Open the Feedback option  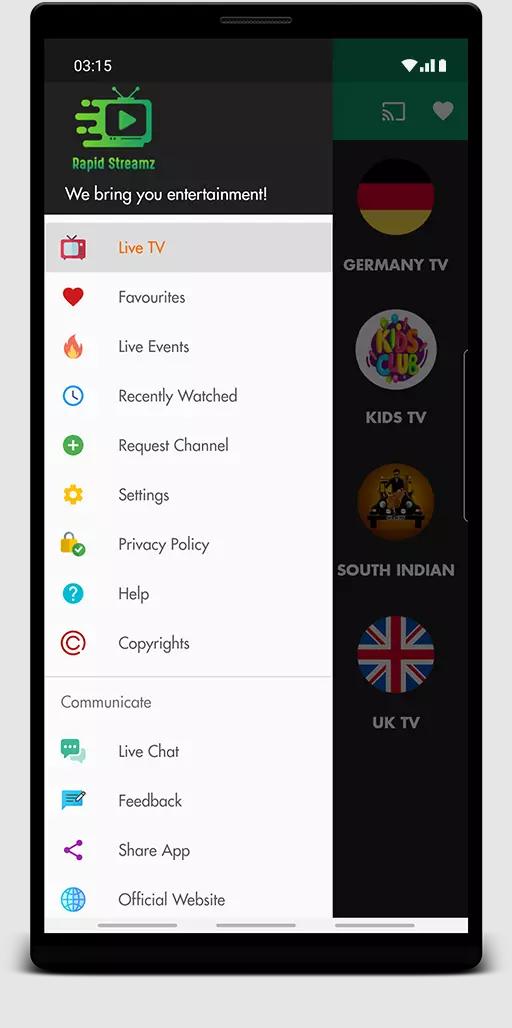click(x=189, y=801)
